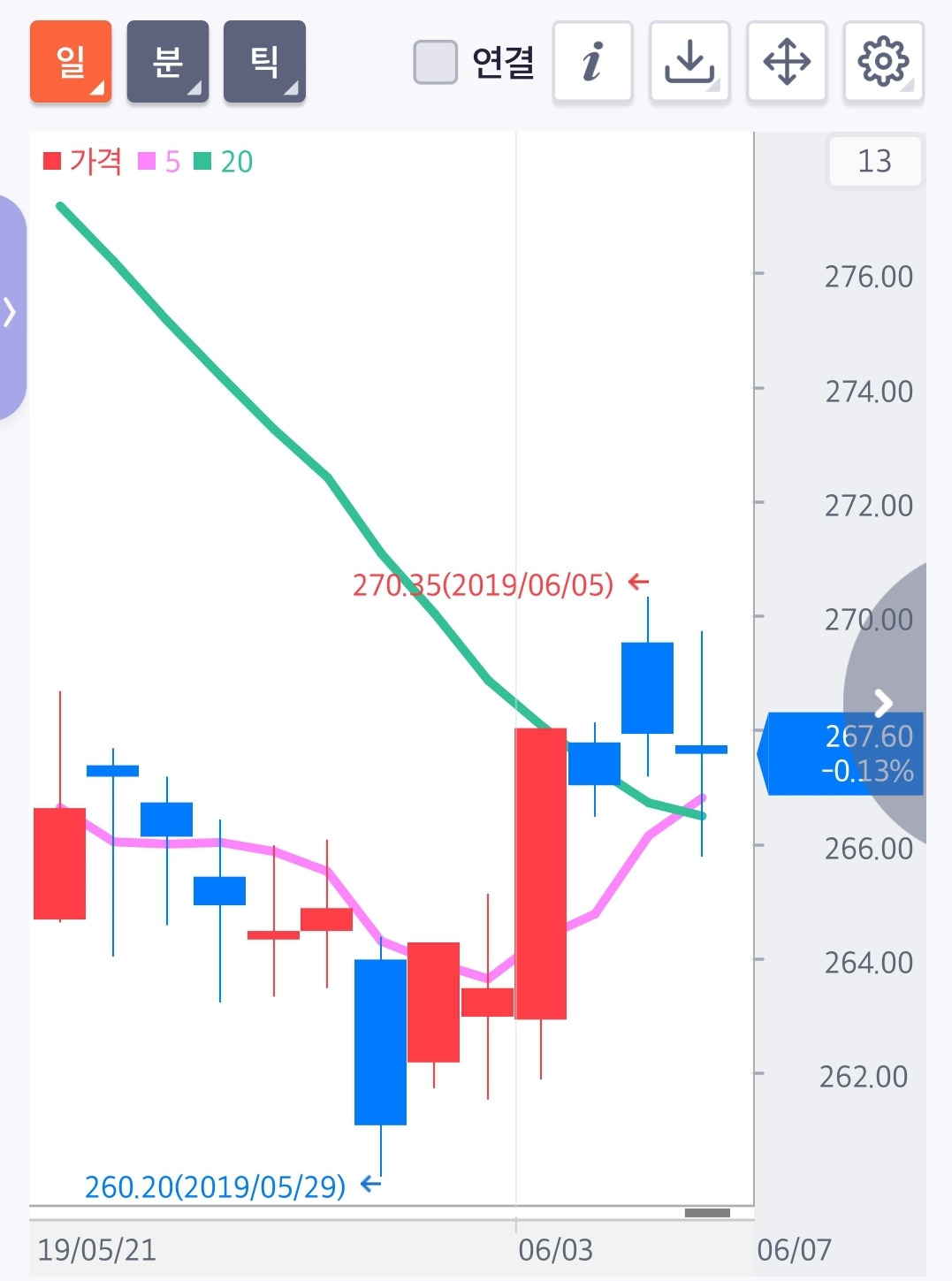Screen dimensions: 952x1281
Task: Click the horizontal scrollbar below the chart
Action: (x=707, y=1214)
